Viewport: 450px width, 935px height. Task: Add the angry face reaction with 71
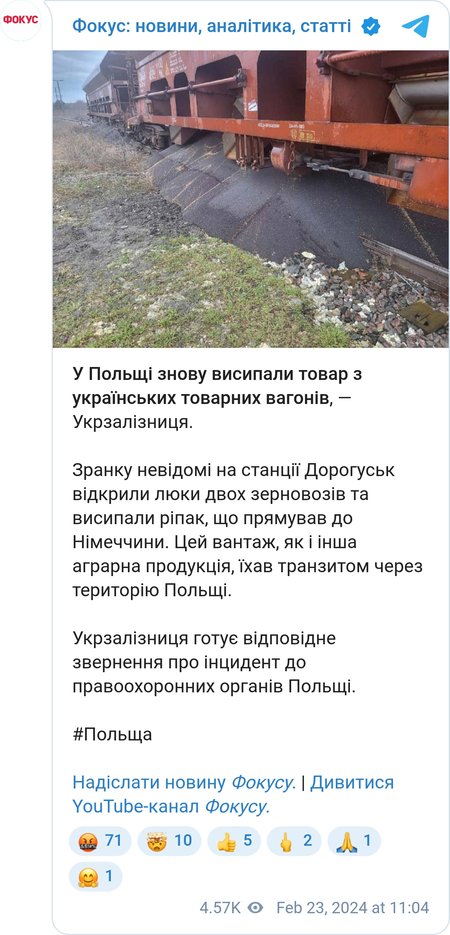100,841
